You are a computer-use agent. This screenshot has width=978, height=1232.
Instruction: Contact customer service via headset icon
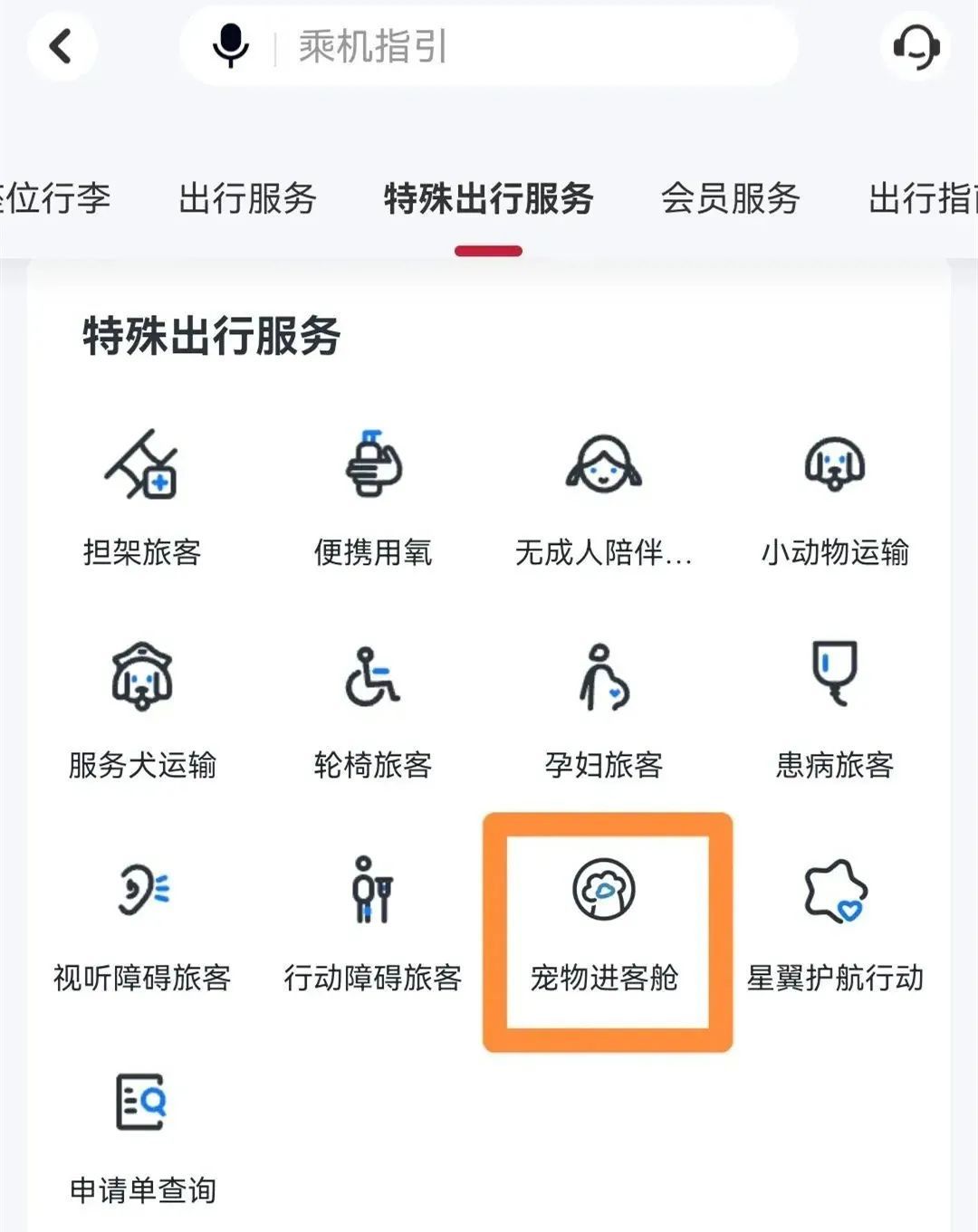pos(916,45)
